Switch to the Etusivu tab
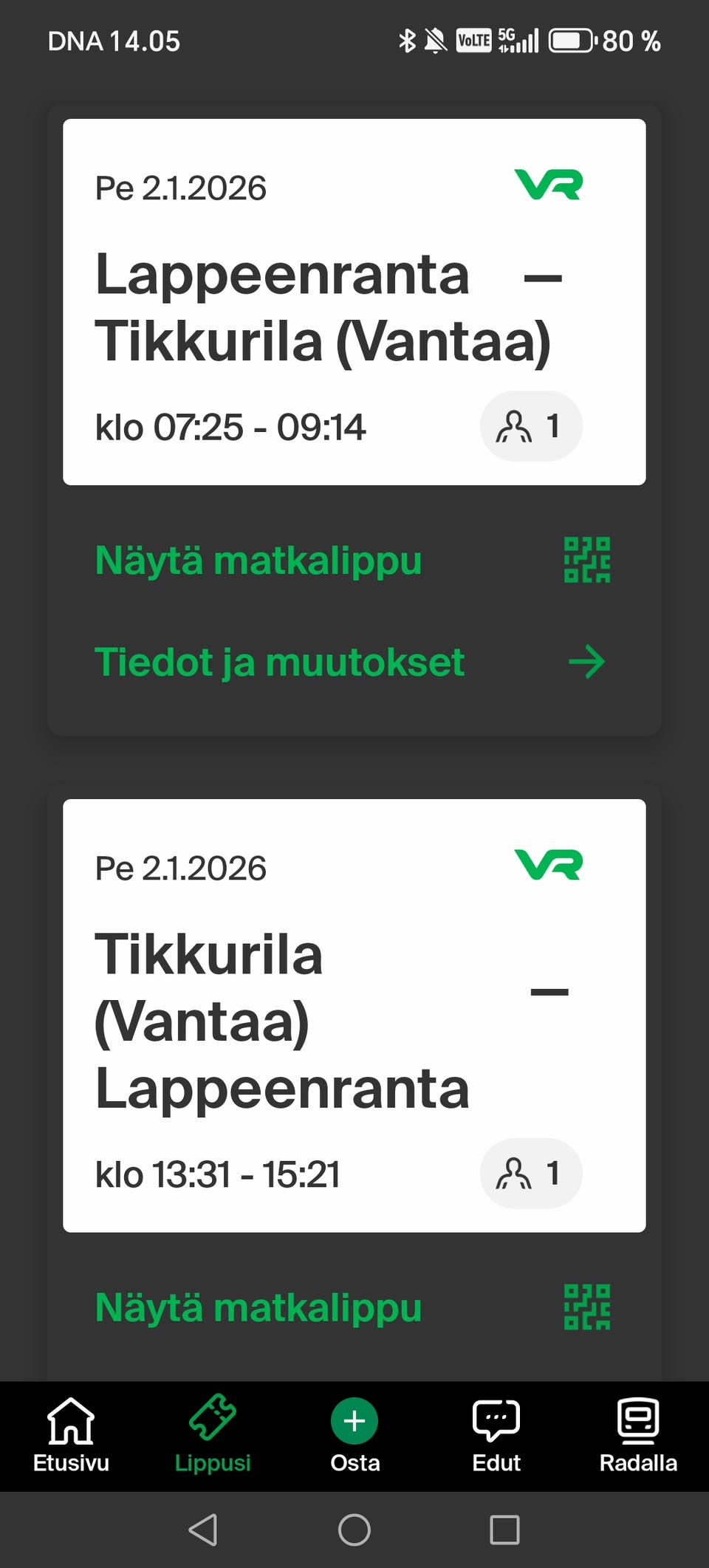 [71, 1433]
